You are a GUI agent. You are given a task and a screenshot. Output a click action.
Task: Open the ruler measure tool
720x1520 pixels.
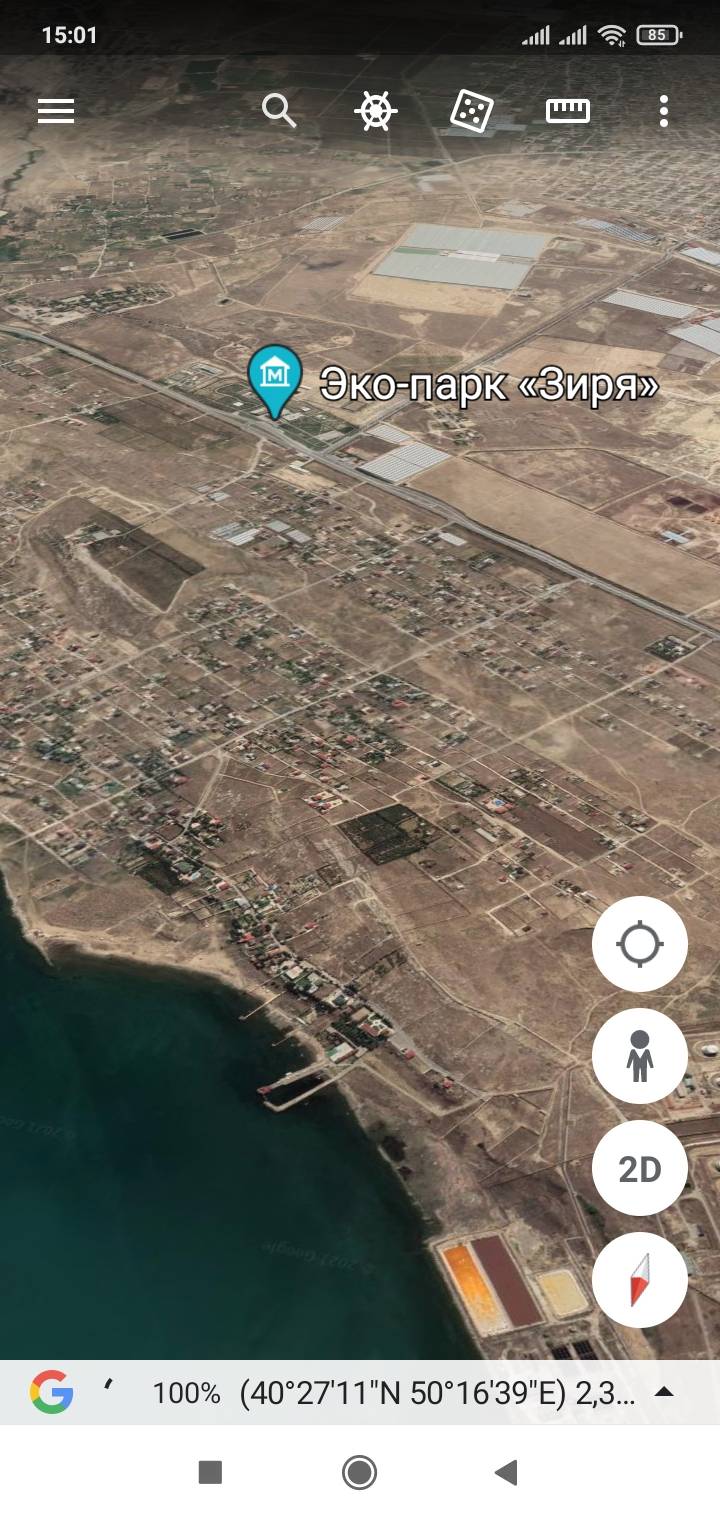(568, 111)
